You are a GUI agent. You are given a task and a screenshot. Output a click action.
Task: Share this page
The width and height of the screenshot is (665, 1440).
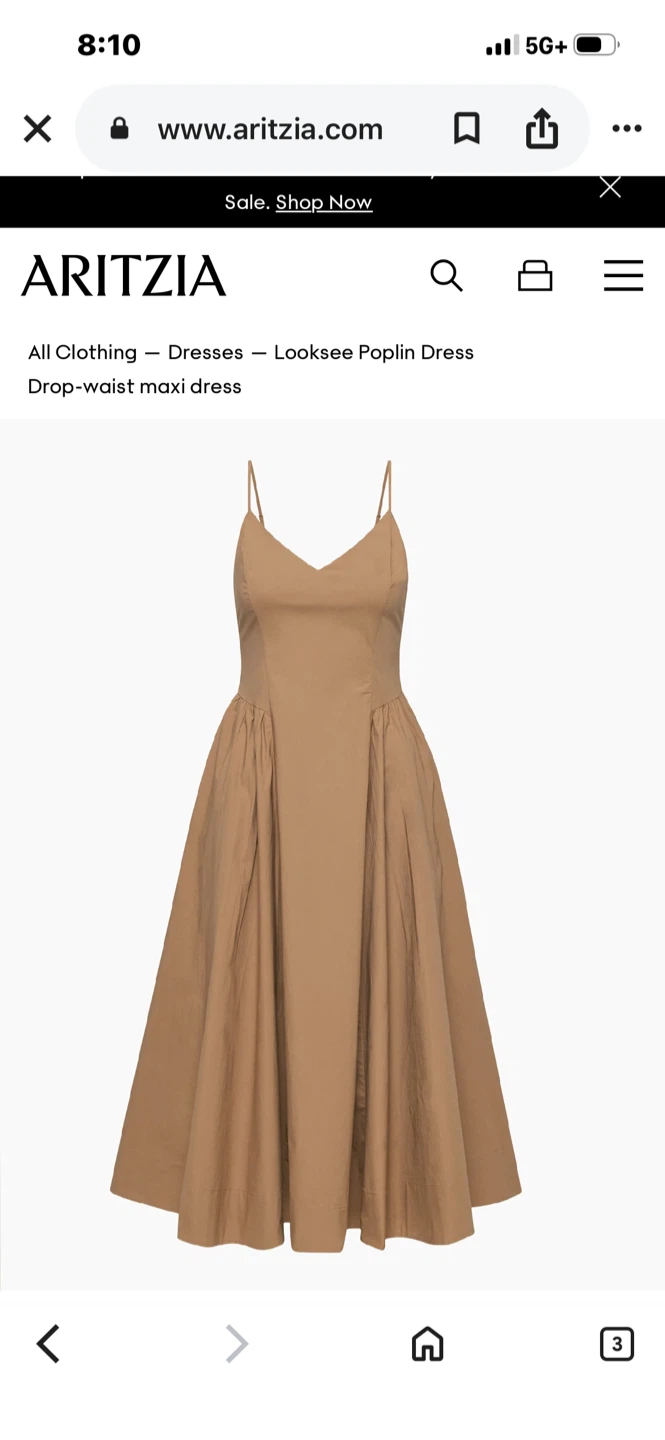[x=541, y=129]
